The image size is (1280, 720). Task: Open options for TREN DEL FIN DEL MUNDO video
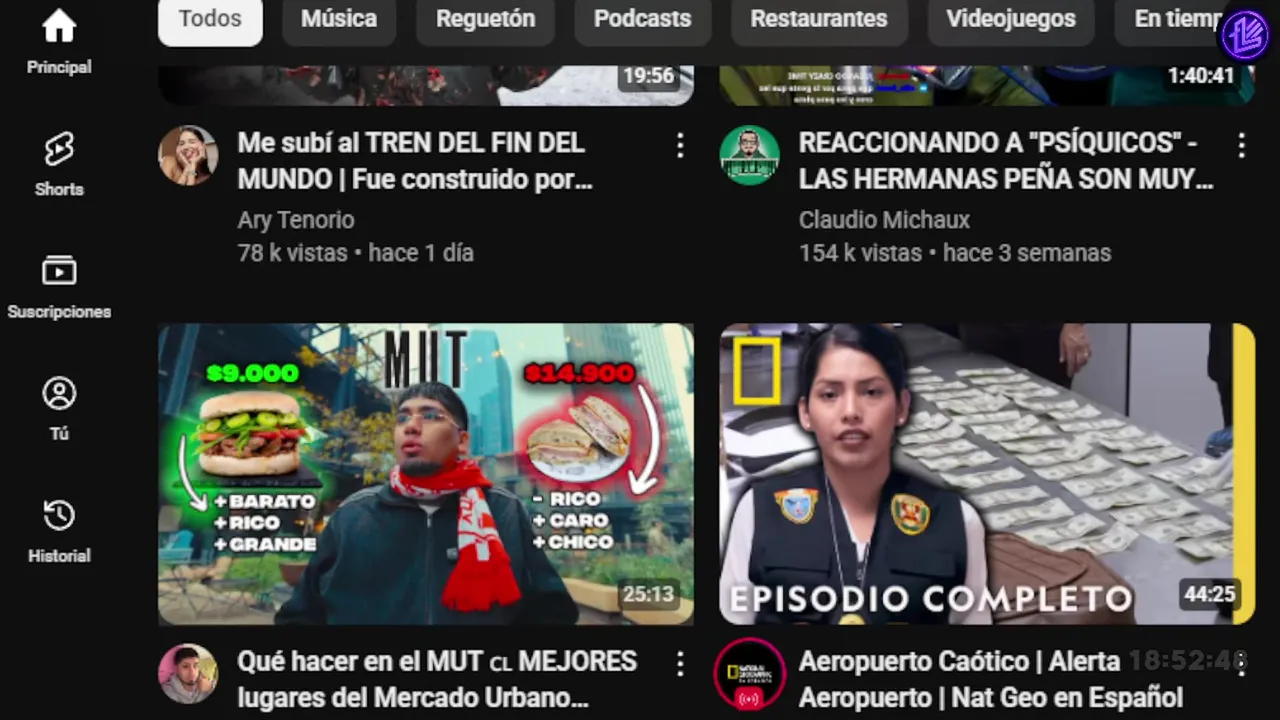click(x=680, y=146)
